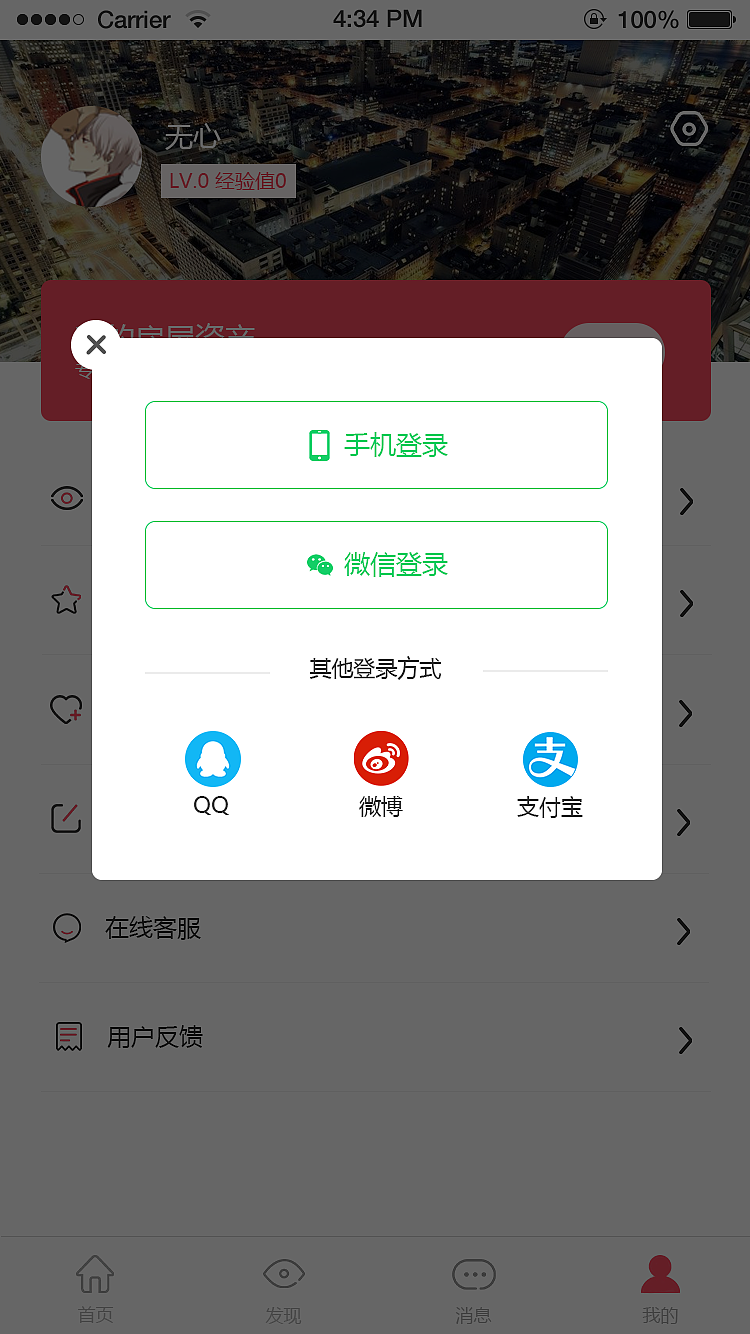The width and height of the screenshot is (750, 1334).
Task: Click the 用户反馈 receipt icon
Action: pos(68,1036)
